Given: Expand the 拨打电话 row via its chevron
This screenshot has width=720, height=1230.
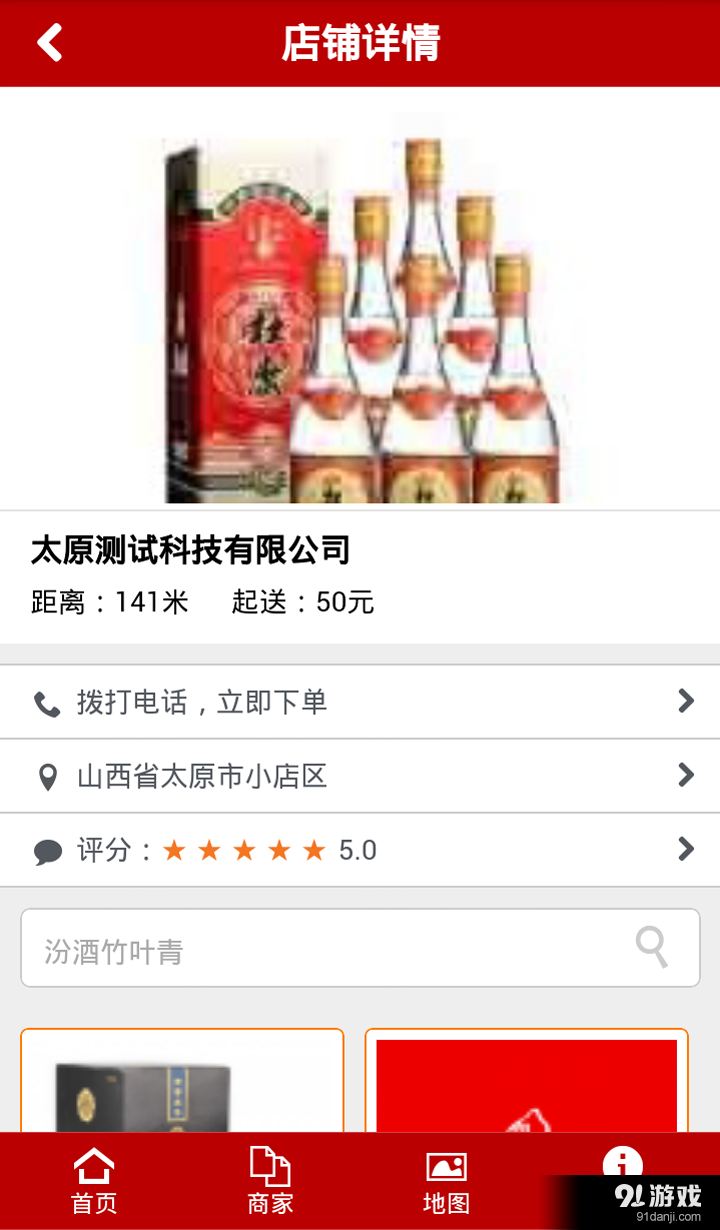Looking at the screenshot, I should tap(687, 701).
